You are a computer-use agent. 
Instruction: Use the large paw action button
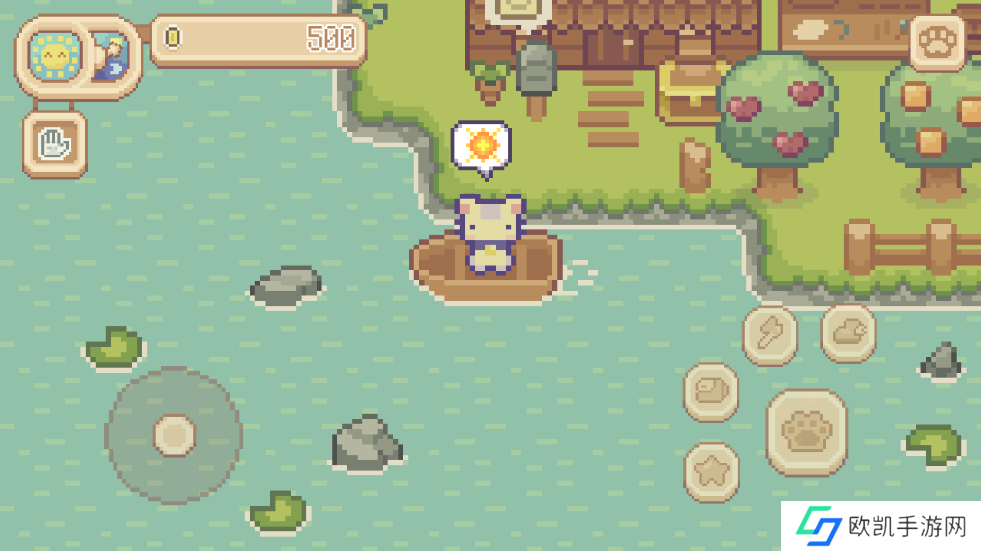coord(806,432)
